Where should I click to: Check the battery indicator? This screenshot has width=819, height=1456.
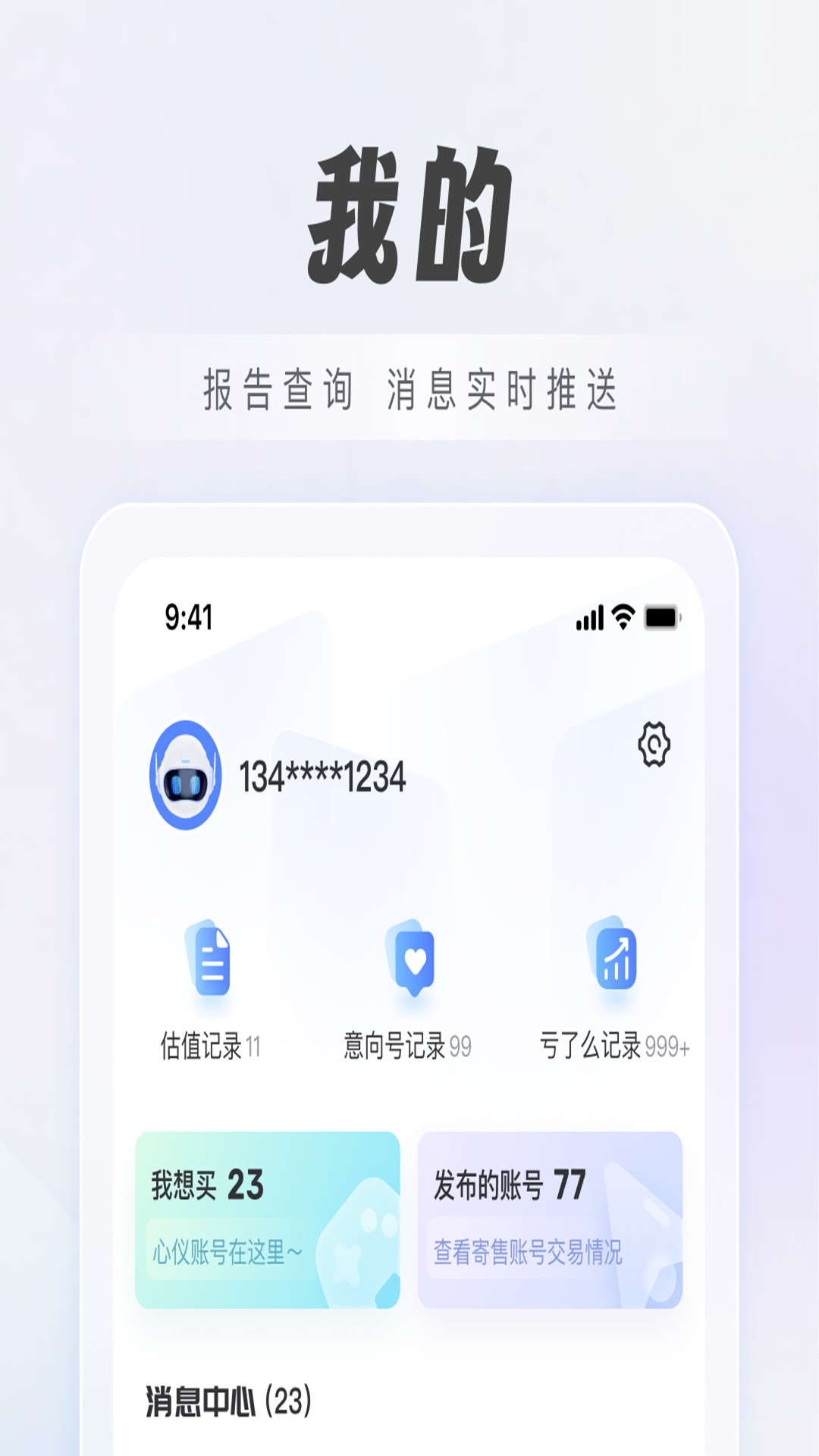tap(661, 618)
